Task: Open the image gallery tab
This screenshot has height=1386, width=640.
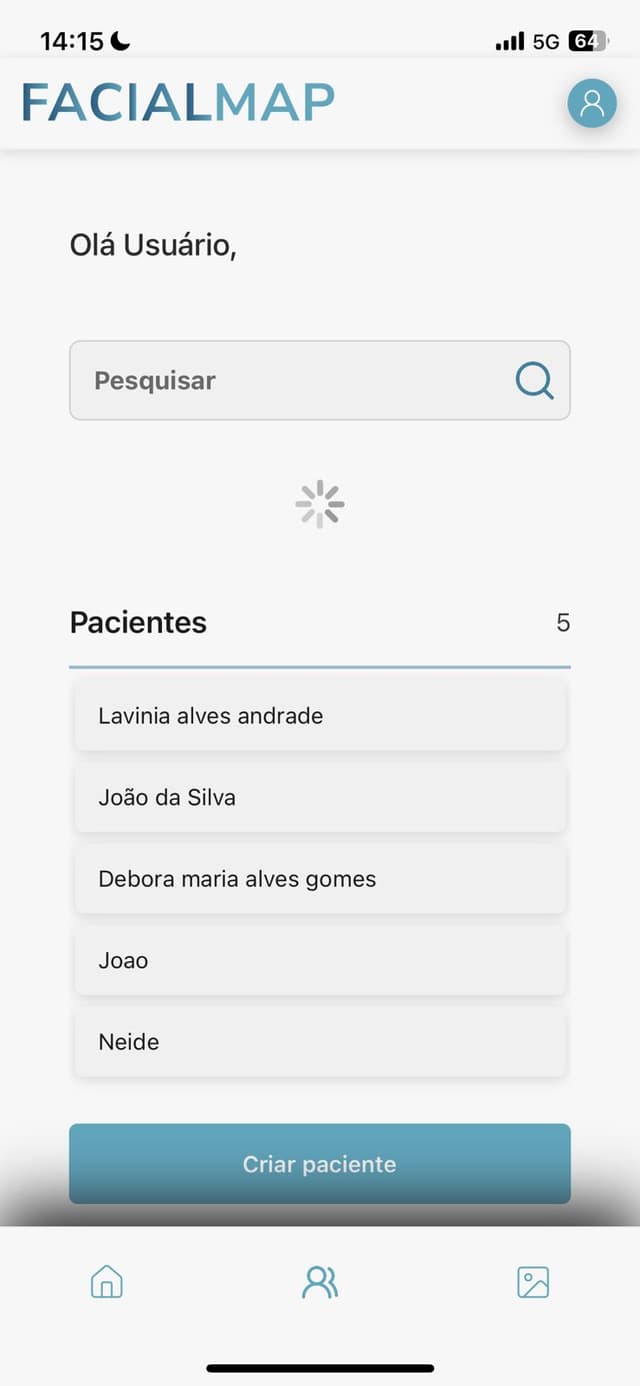Action: click(x=533, y=1282)
